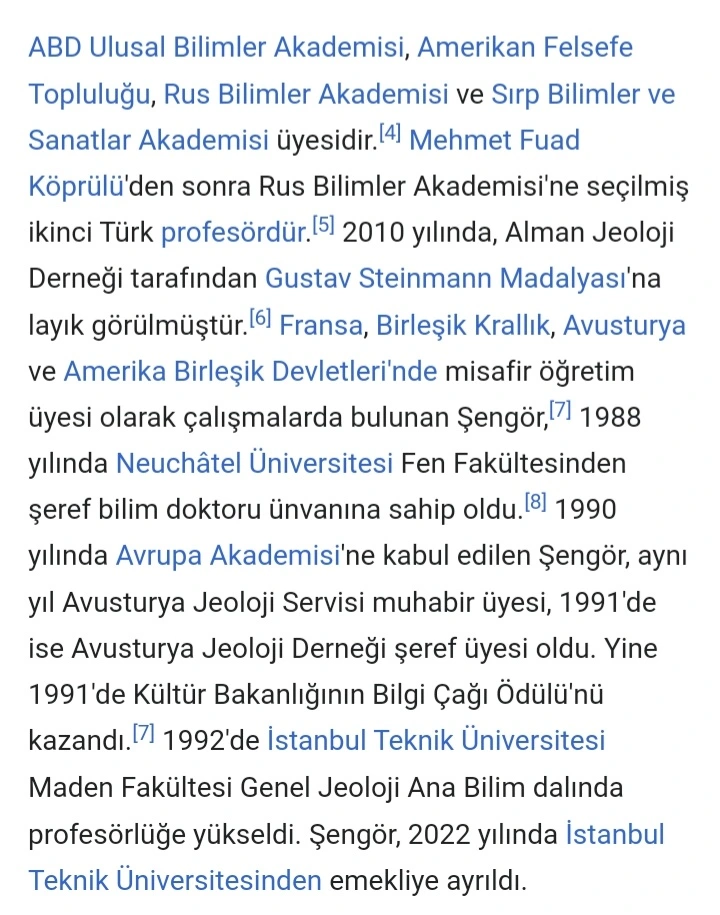This screenshot has height=915, width=720.
Task: Follow the Mehmet Fuad Köprülü link
Action: pos(494,141)
